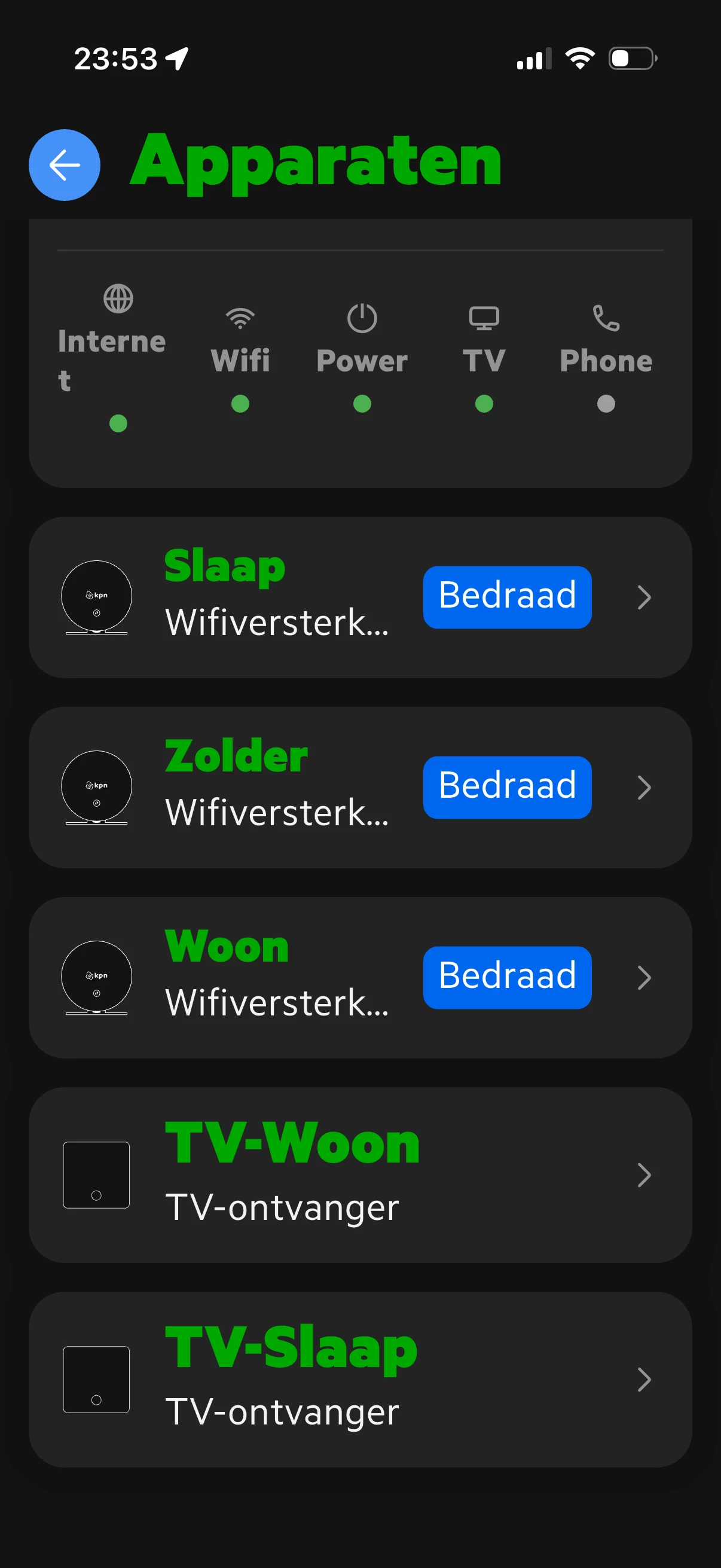The image size is (721, 1568).
Task: Open the TV-Woon TV-ontvanger details
Action: click(x=359, y=1174)
